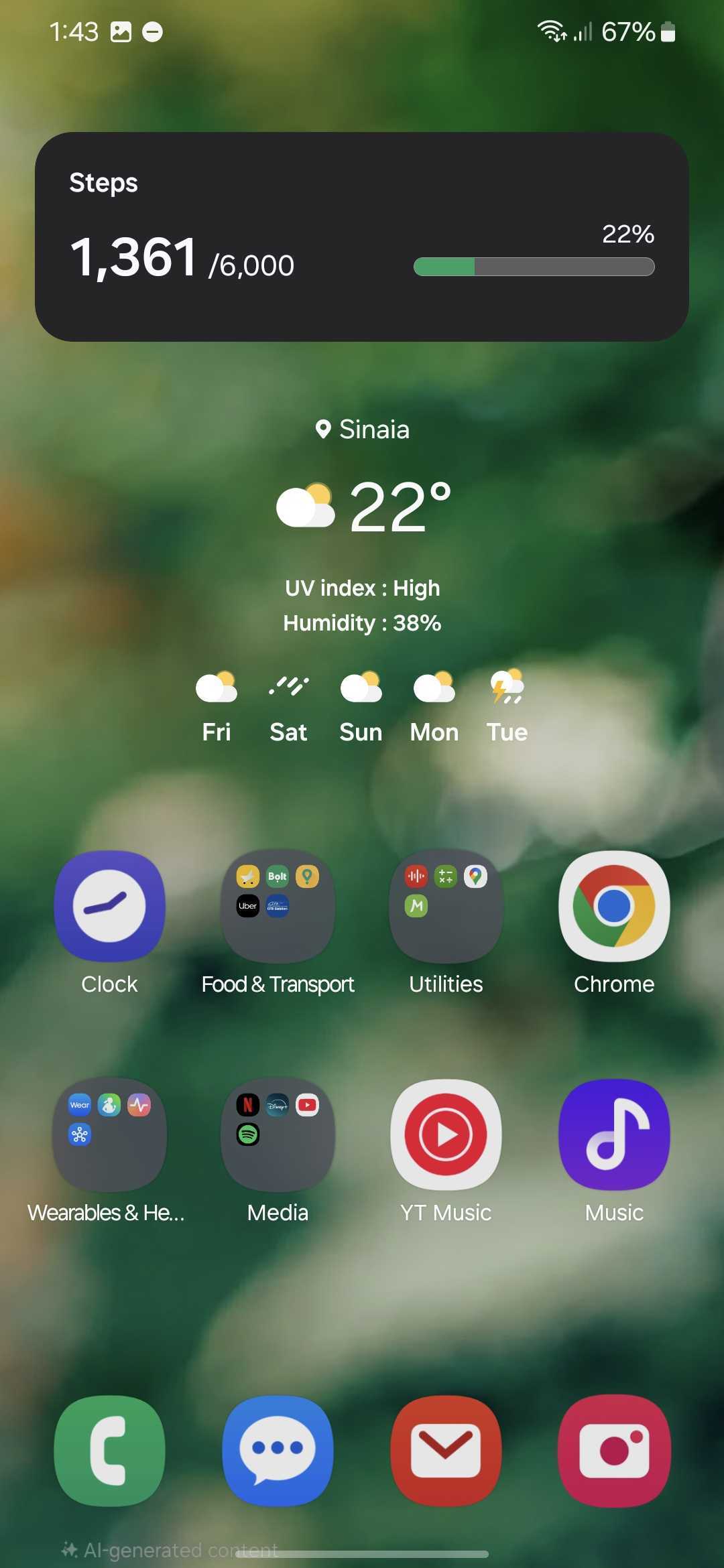
Task: Open the Messages app in the dock
Action: pyautogui.click(x=278, y=1450)
